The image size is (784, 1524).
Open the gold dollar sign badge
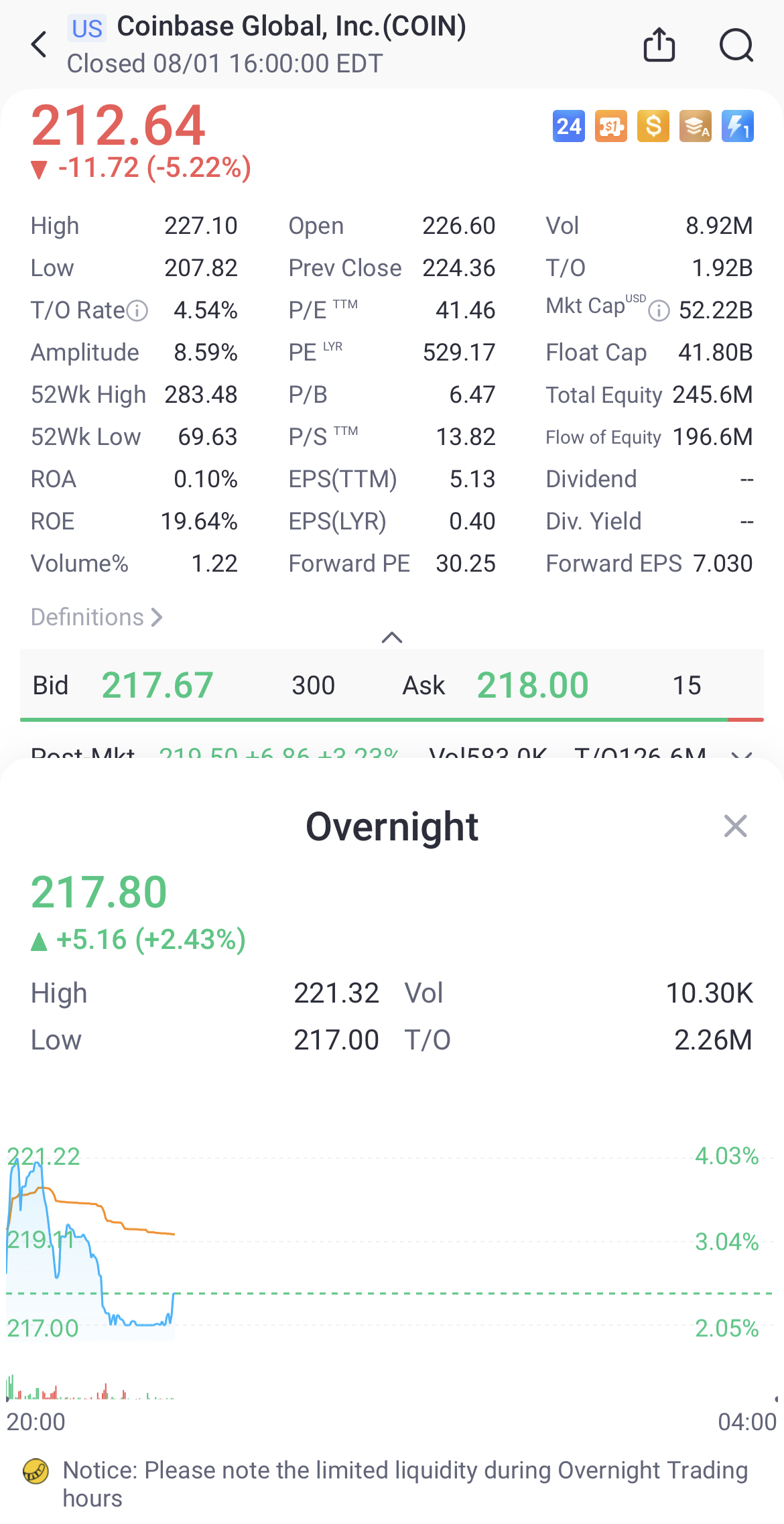coord(653,126)
